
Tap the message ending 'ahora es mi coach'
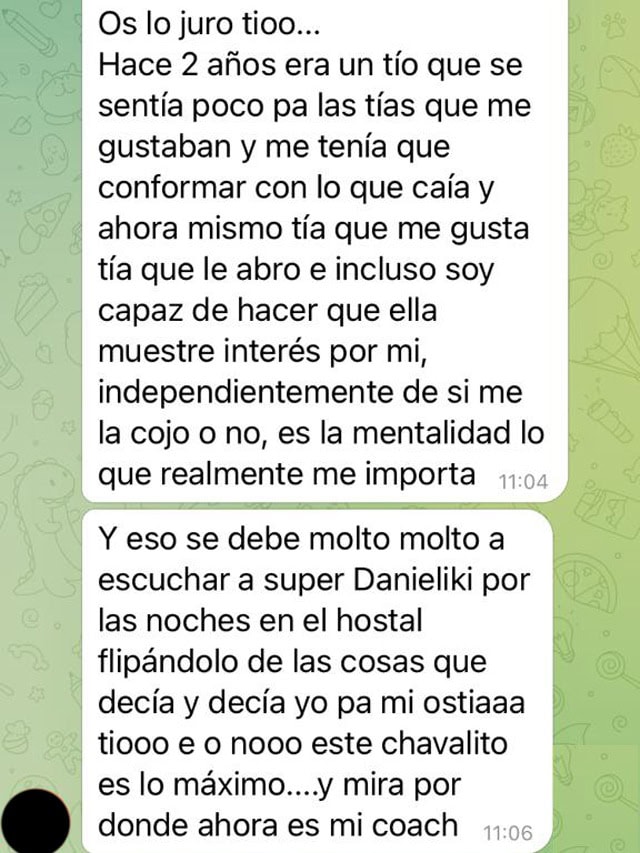pos(317,681)
